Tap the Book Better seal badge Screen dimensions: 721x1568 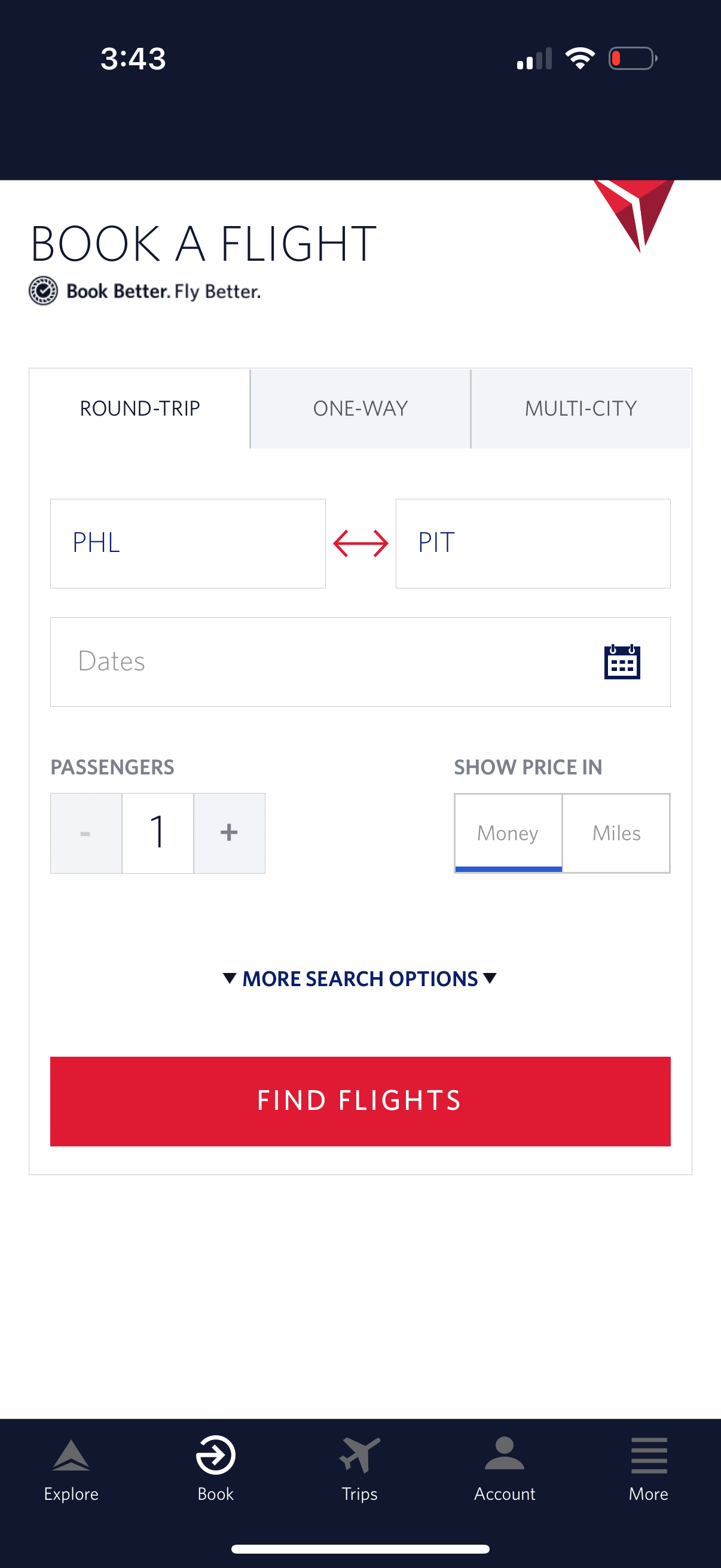point(42,291)
